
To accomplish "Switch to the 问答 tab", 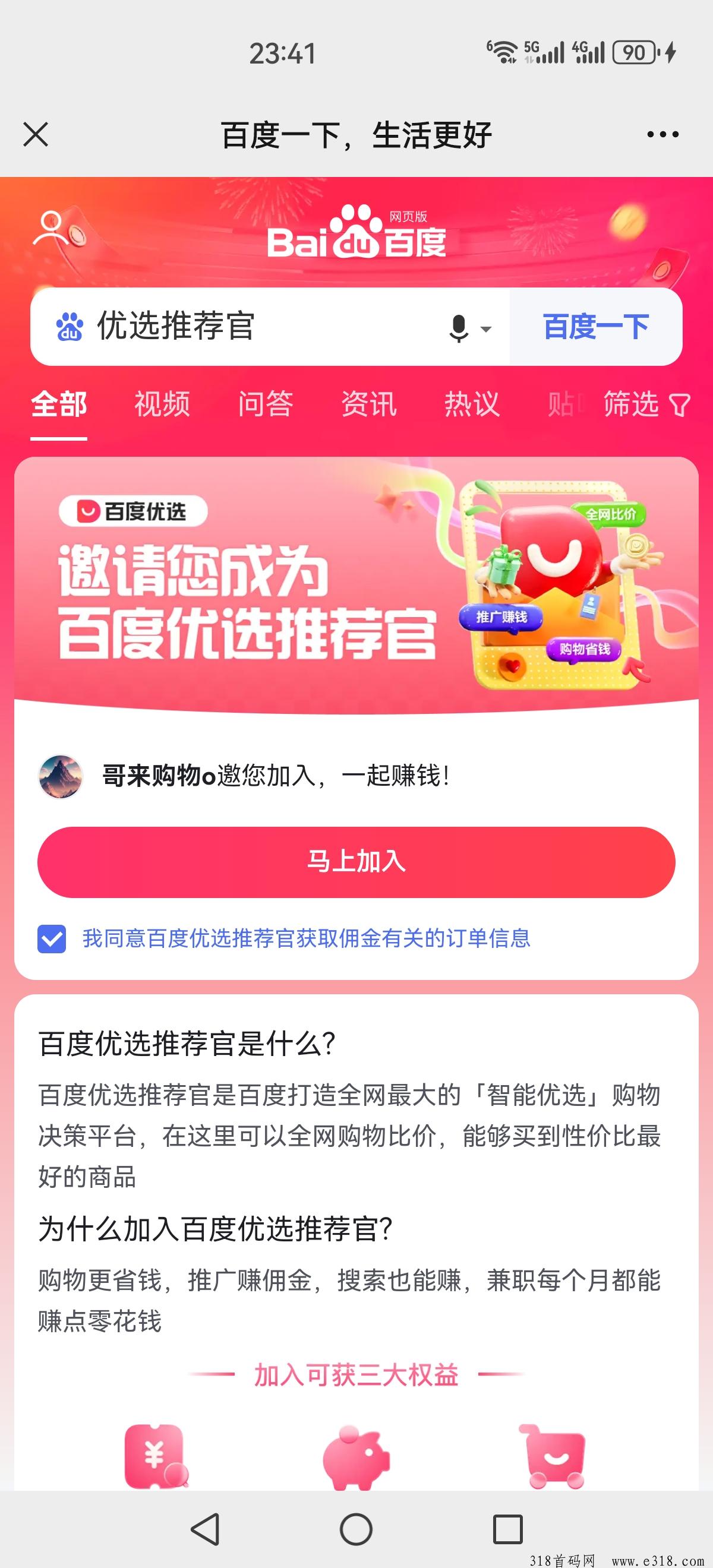I will [266, 404].
